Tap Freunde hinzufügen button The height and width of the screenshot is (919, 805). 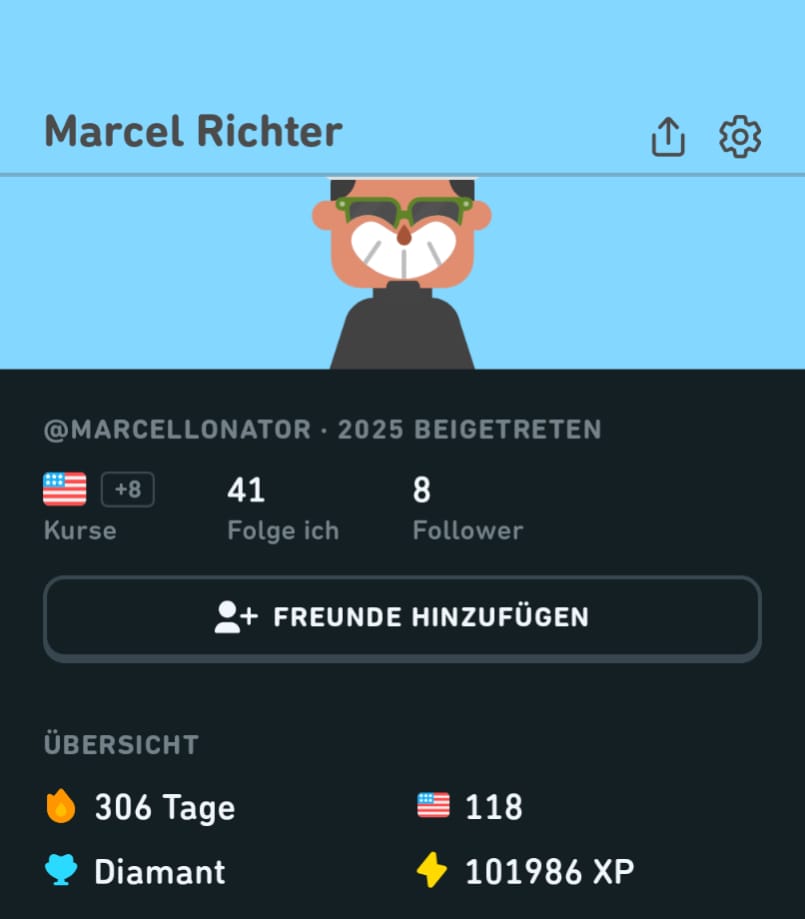point(402,617)
